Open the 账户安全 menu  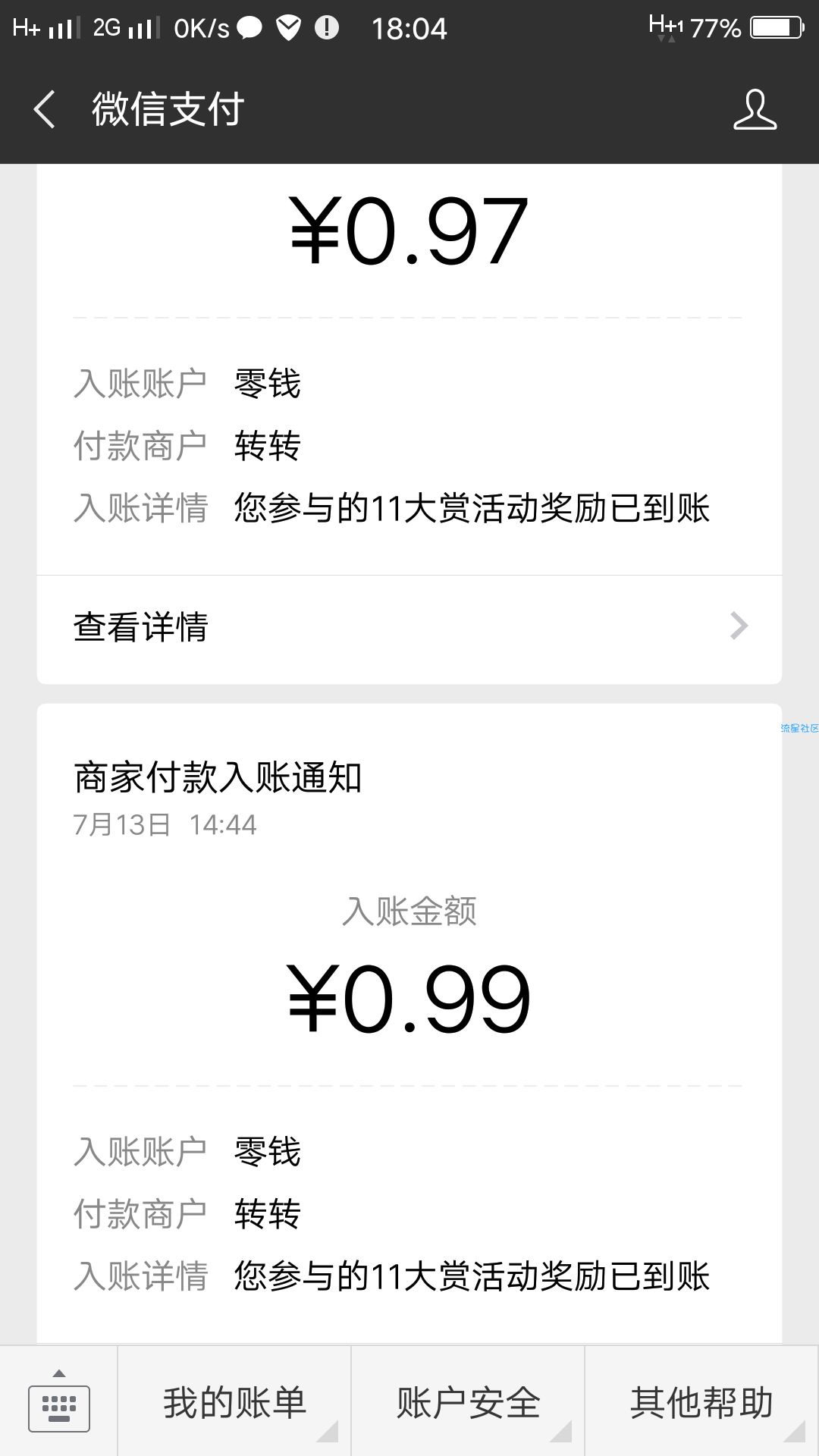[x=468, y=1401]
